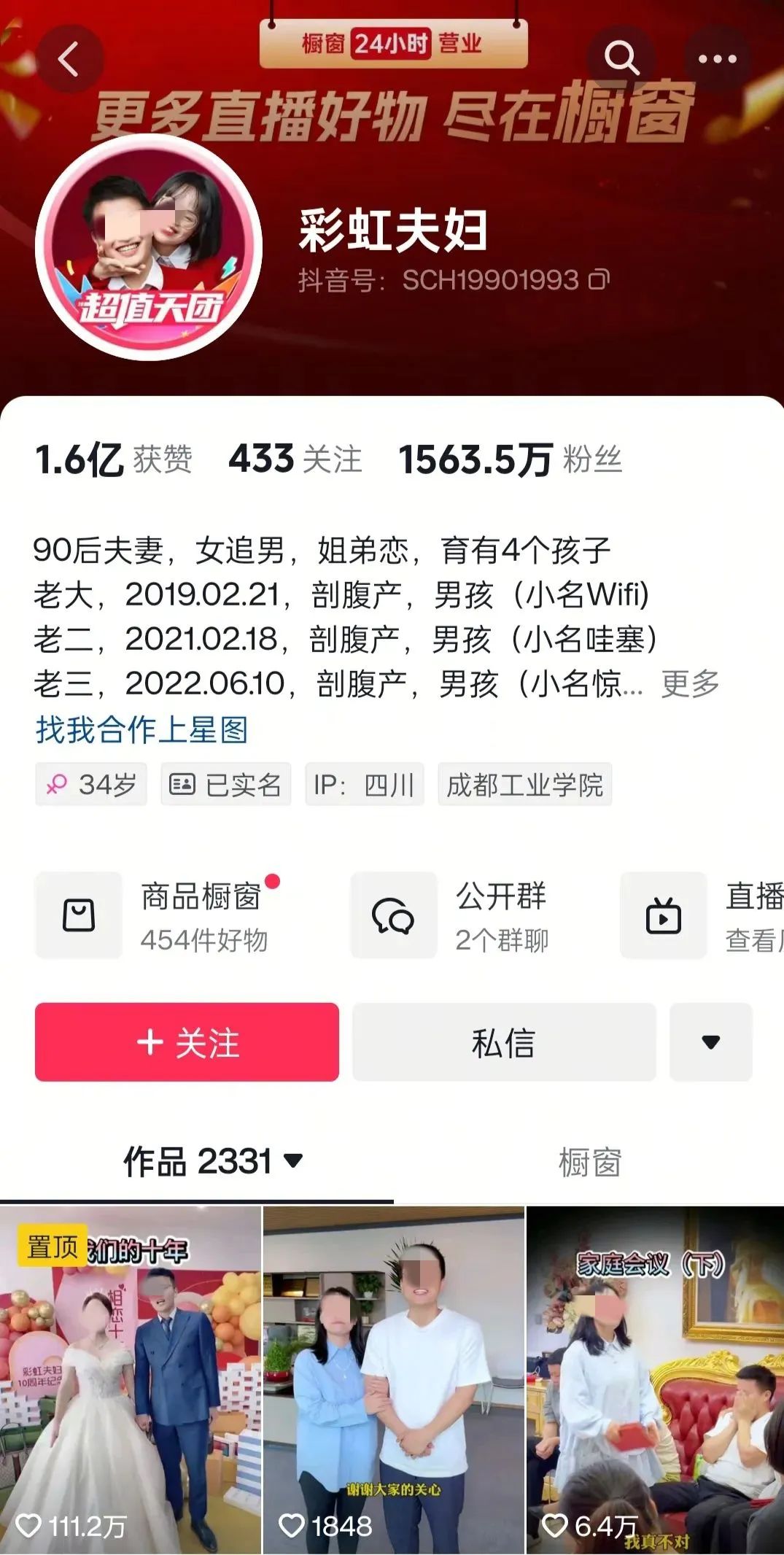Expand the bio with 更多
This screenshot has height=1555, width=784.
point(690,684)
